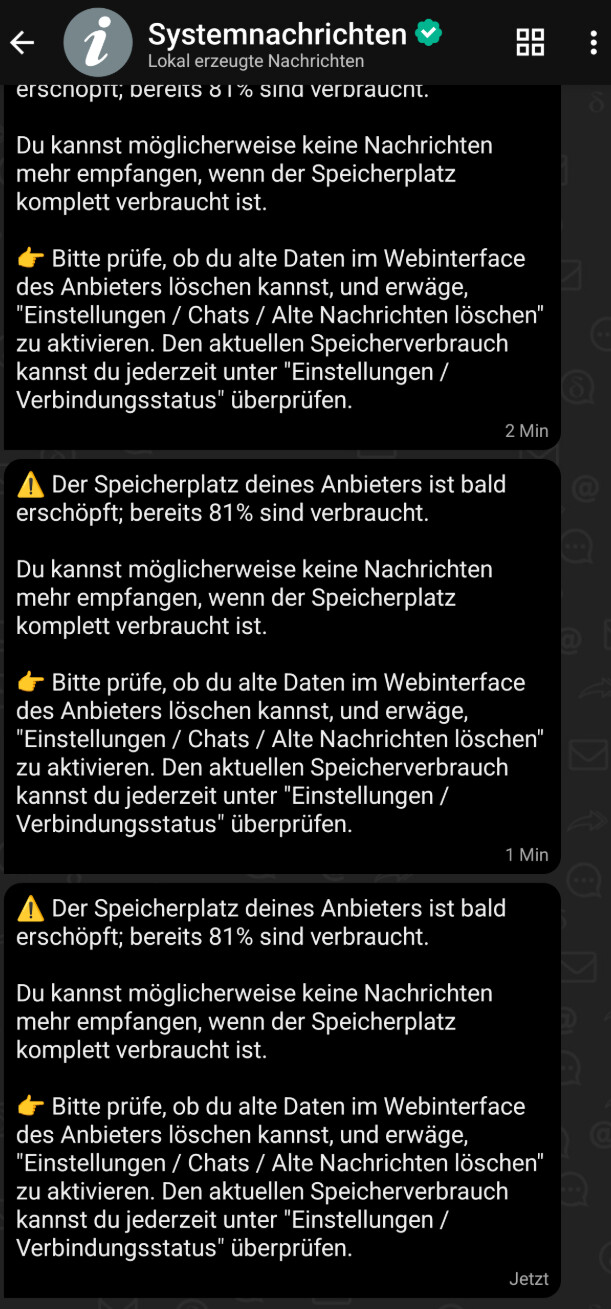Screen dimensions: 611x1309
Task: Open the Systemnachrichten profile avatar
Action: [97, 42]
